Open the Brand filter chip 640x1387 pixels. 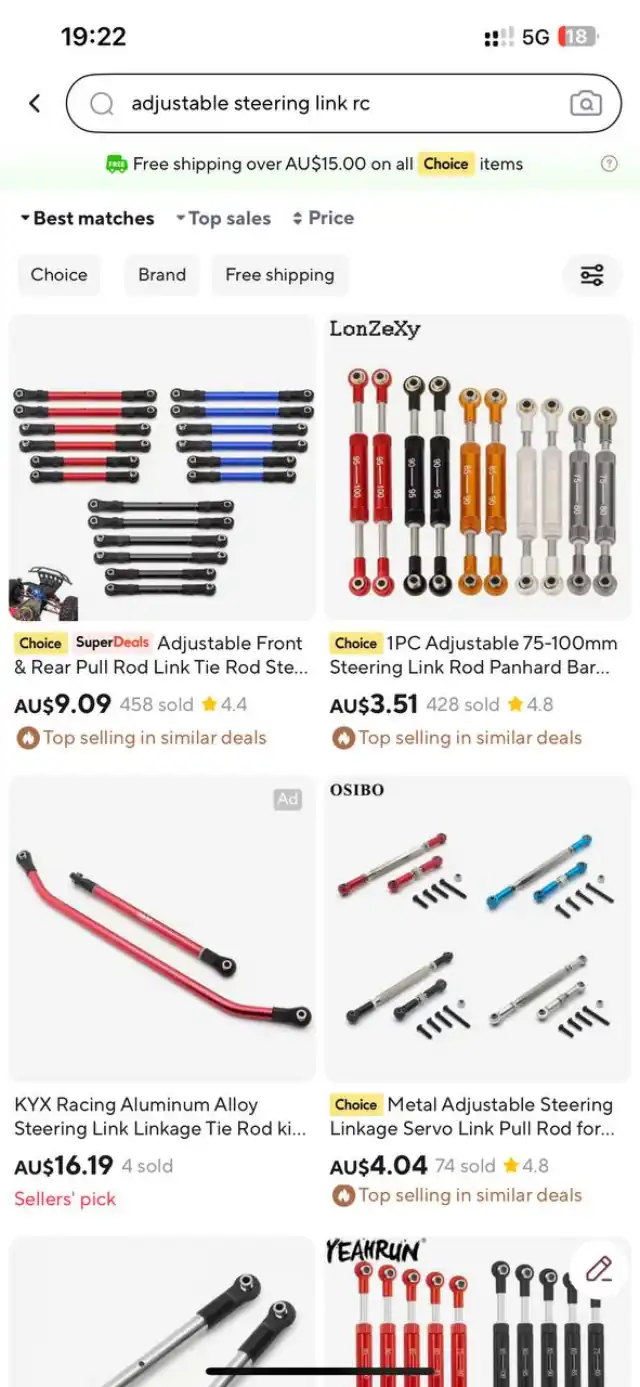pos(162,275)
